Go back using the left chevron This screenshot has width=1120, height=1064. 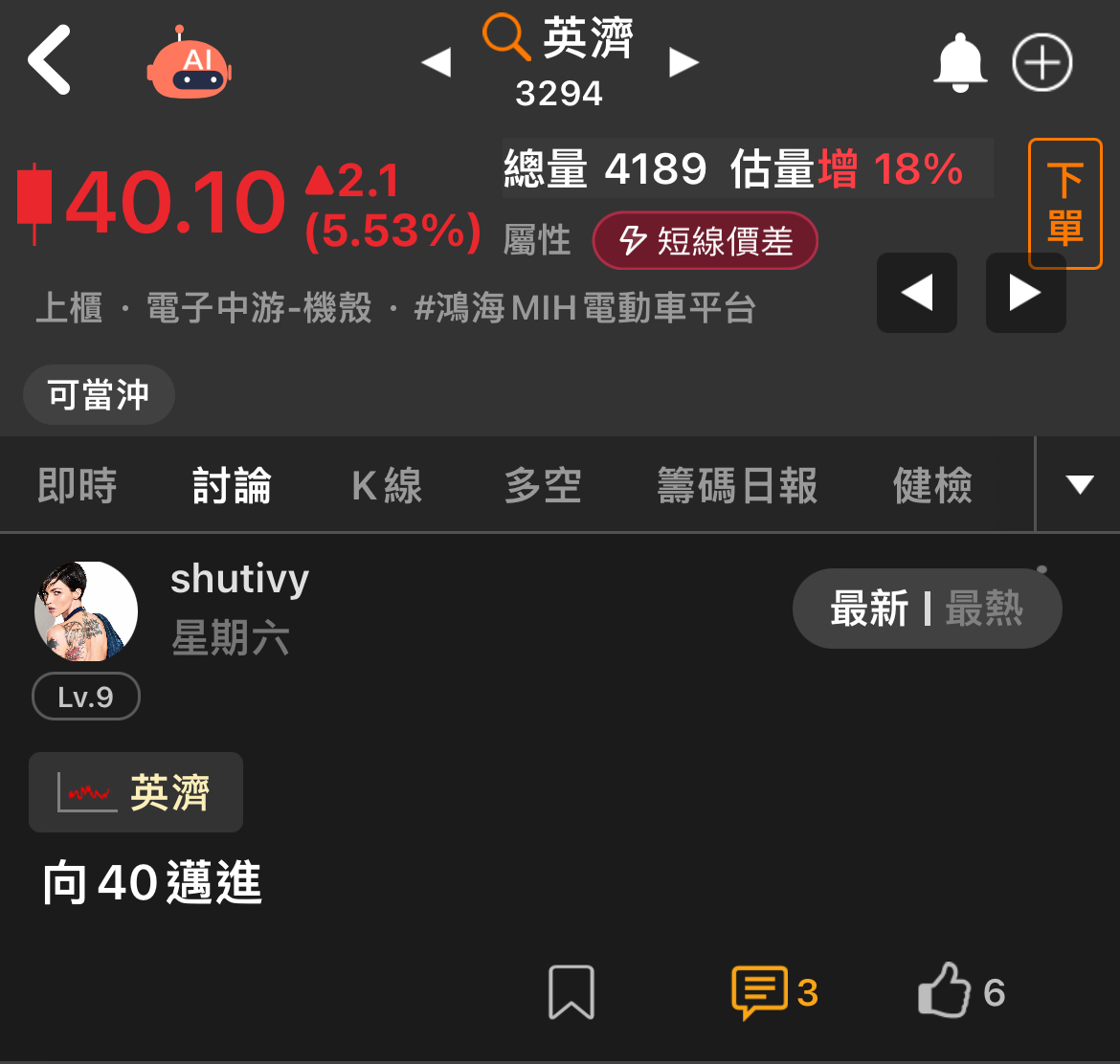pos(50,60)
